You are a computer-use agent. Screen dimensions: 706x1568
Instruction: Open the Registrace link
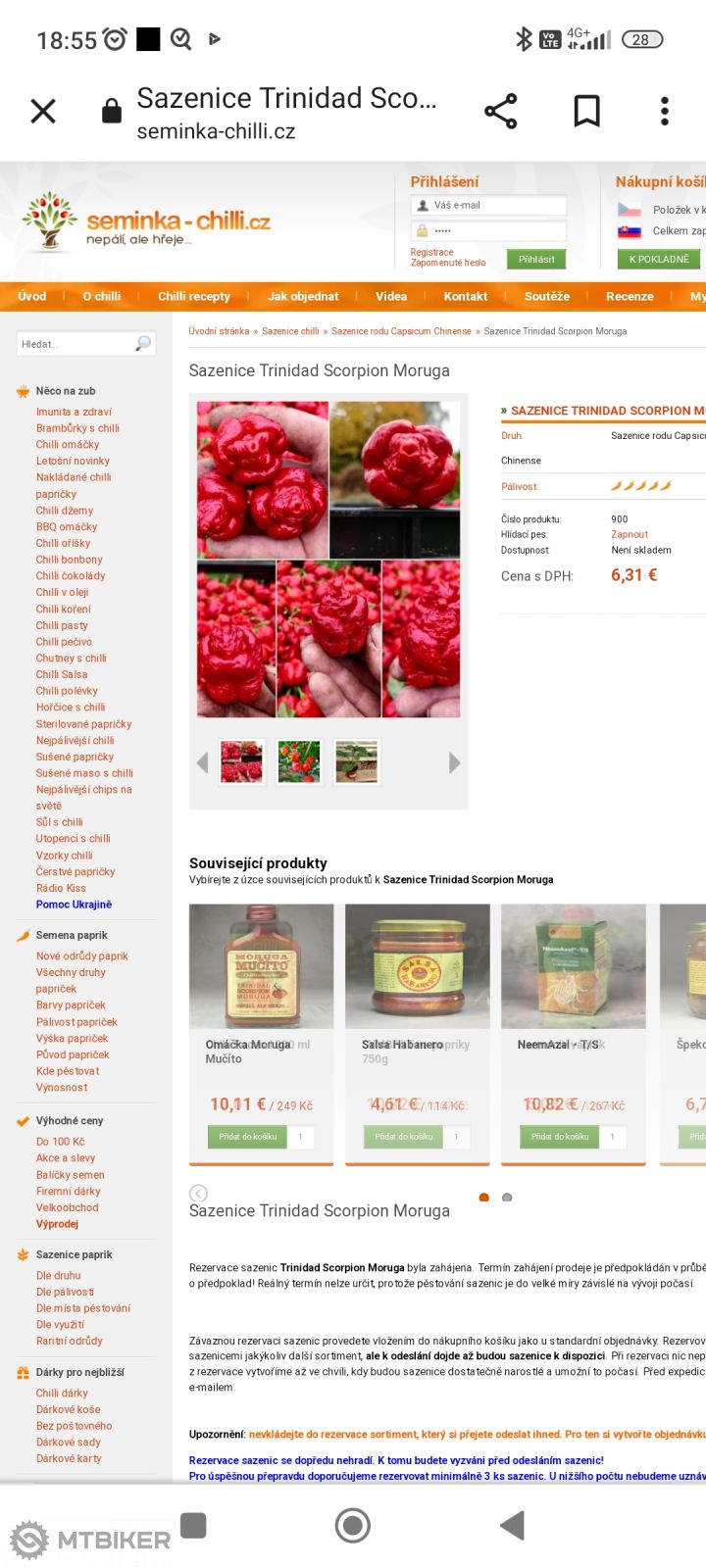431,252
